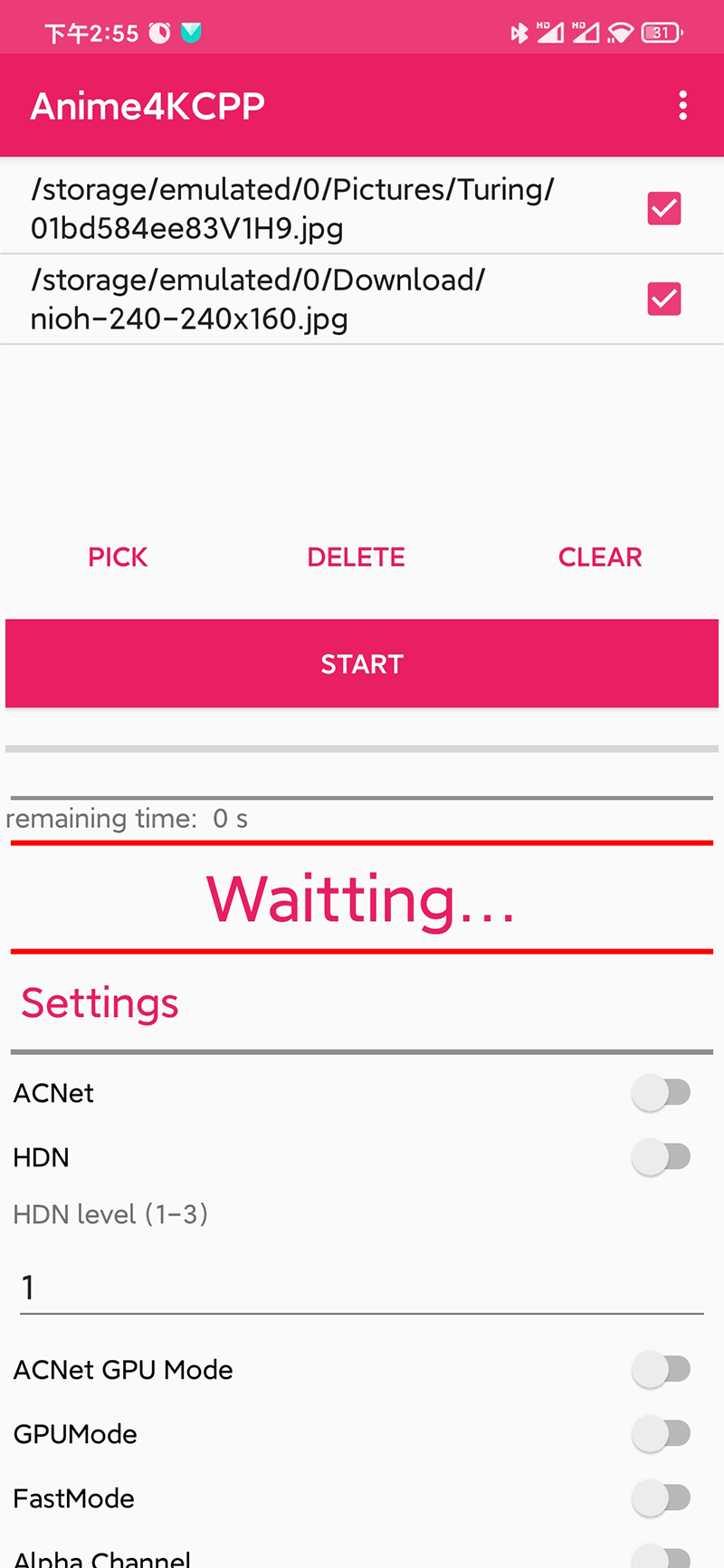The height and width of the screenshot is (1568, 724).
Task: Toggle ACNet GPU Mode on
Action: point(662,1369)
